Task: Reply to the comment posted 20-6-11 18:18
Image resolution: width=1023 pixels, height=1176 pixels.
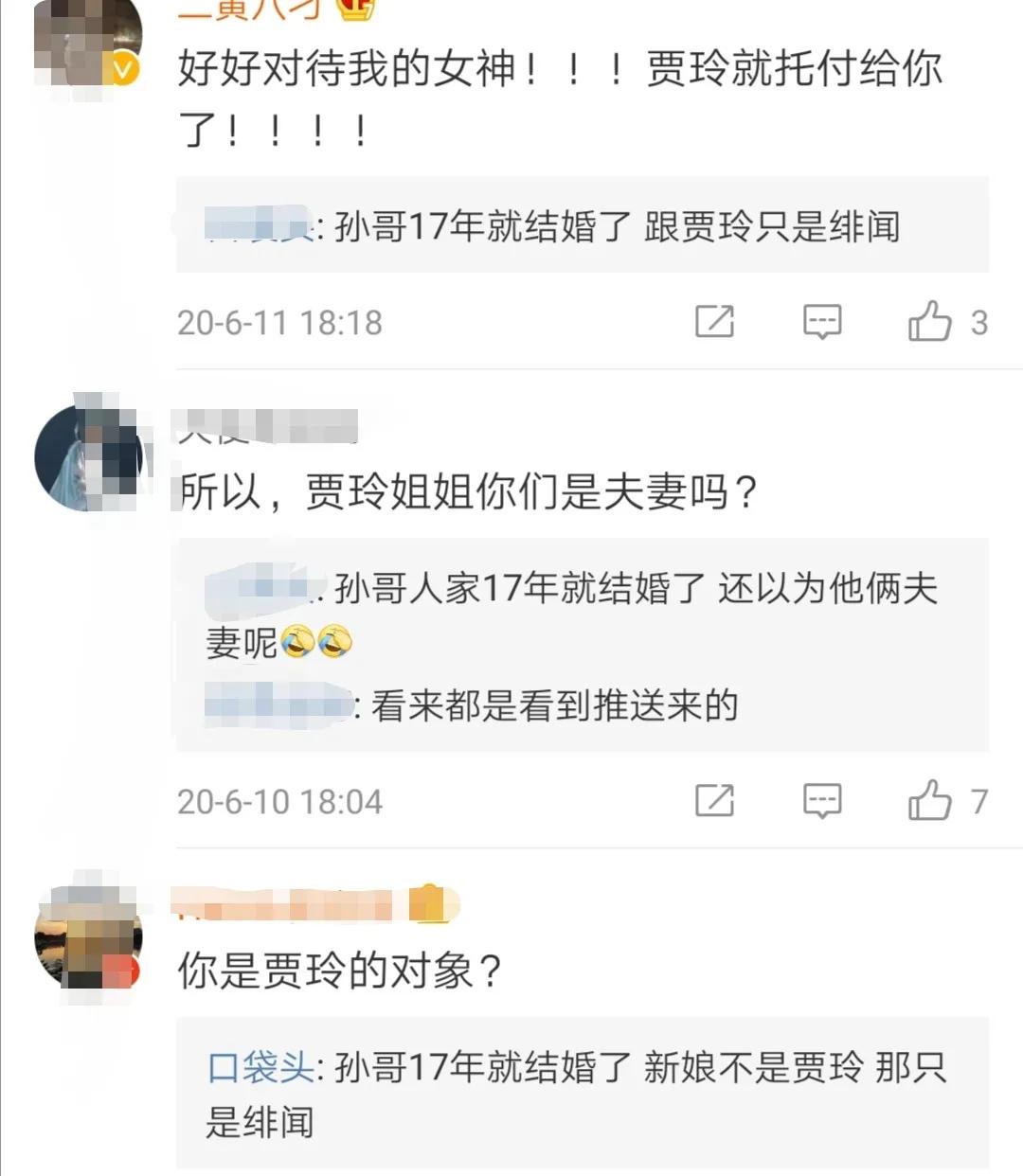Action: coord(821,322)
